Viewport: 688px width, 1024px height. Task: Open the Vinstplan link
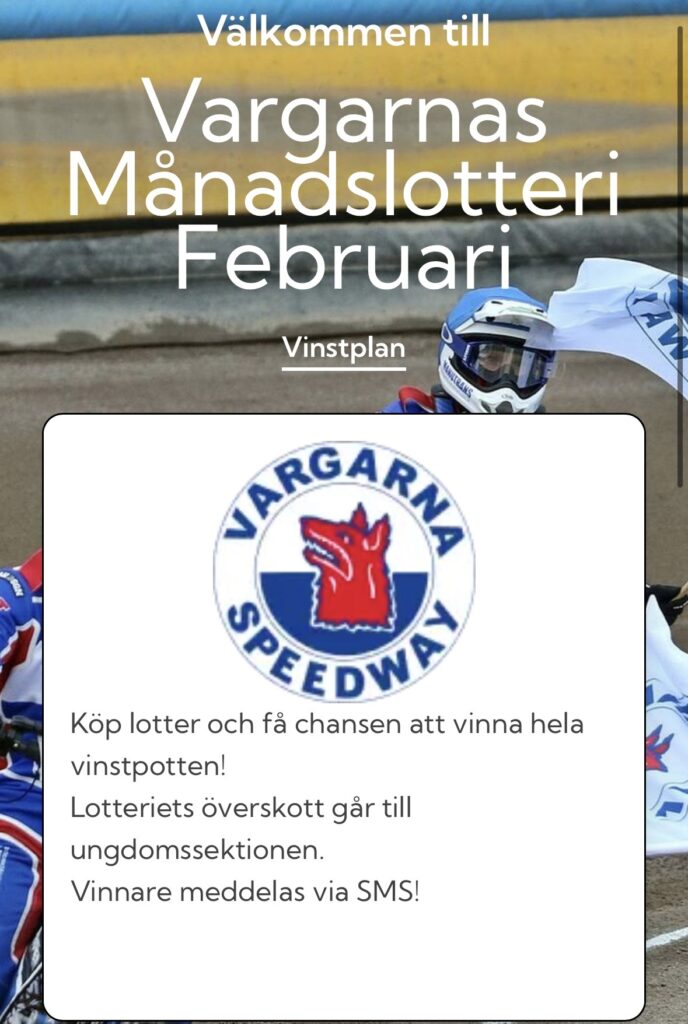pyautogui.click(x=343, y=349)
